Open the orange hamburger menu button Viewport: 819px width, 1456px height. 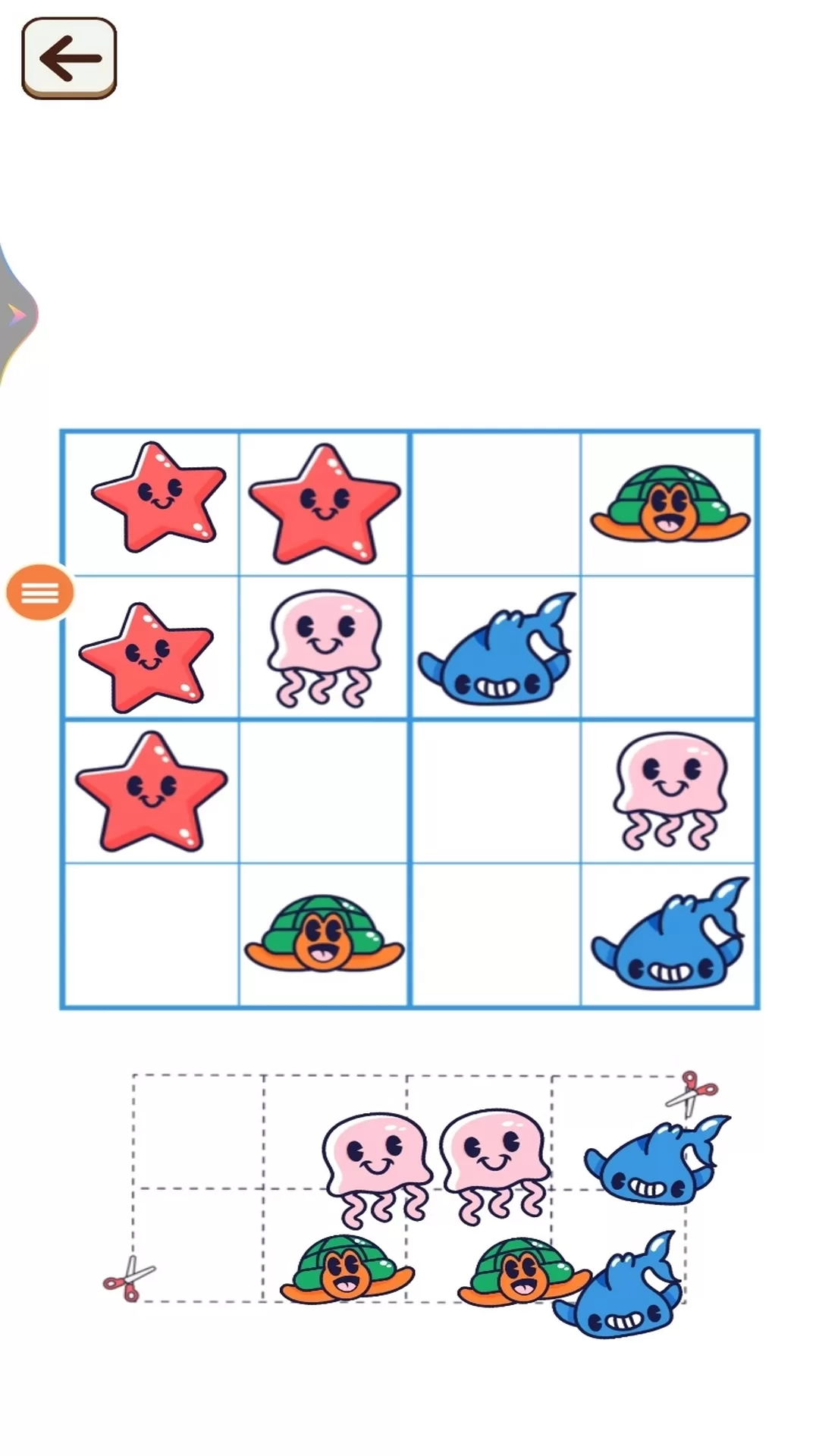tap(40, 592)
